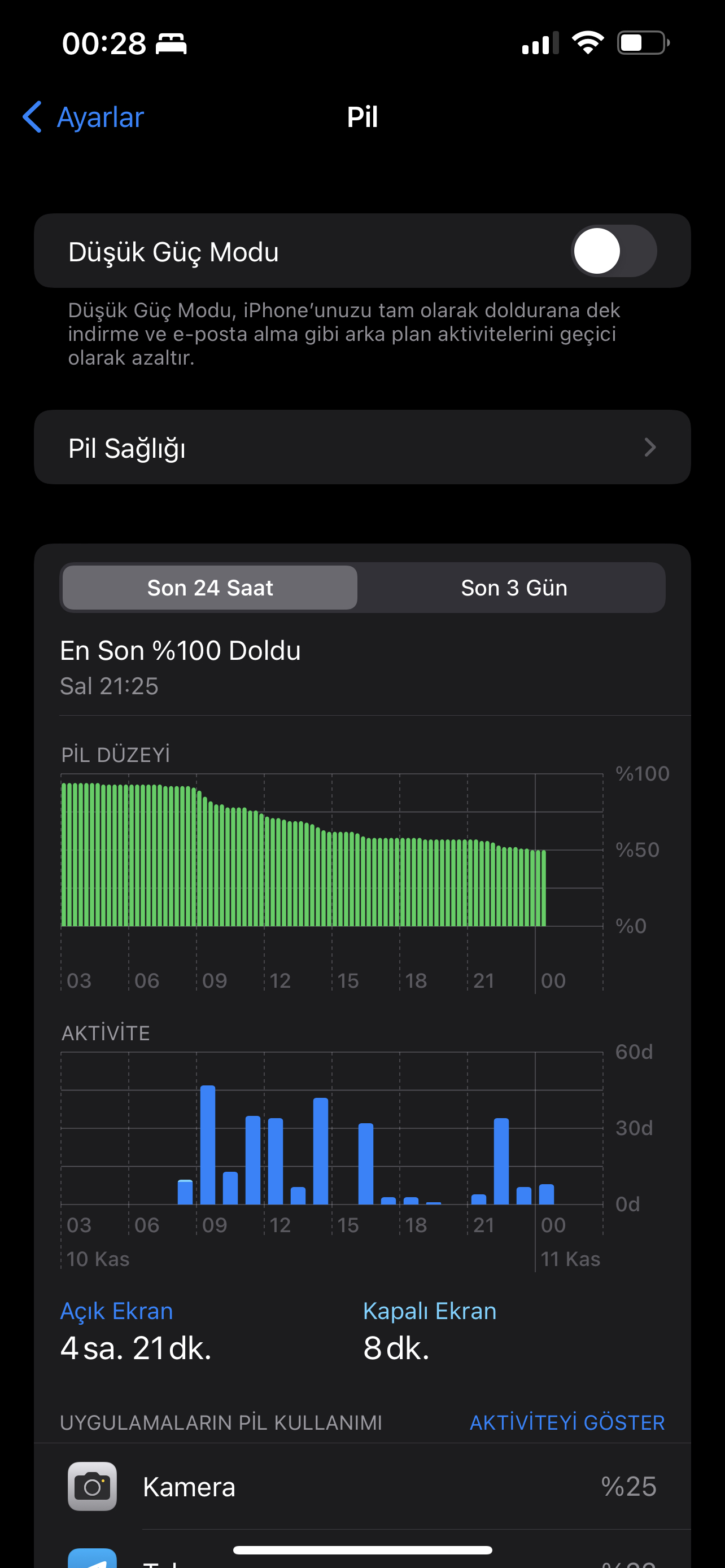
Task: Tap the 09 hour bar in AKTİVİTE chart
Action: click(x=208, y=1144)
